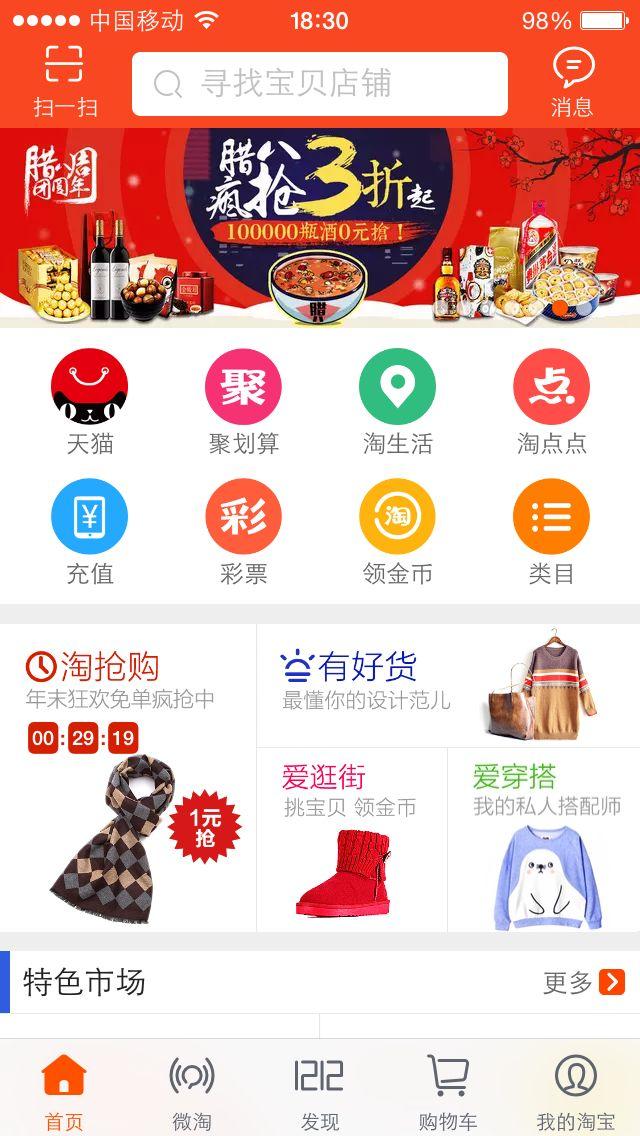640x1136 pixels.
Task: Open the 淘抢购 flash sale card
Action: [128, 778]
